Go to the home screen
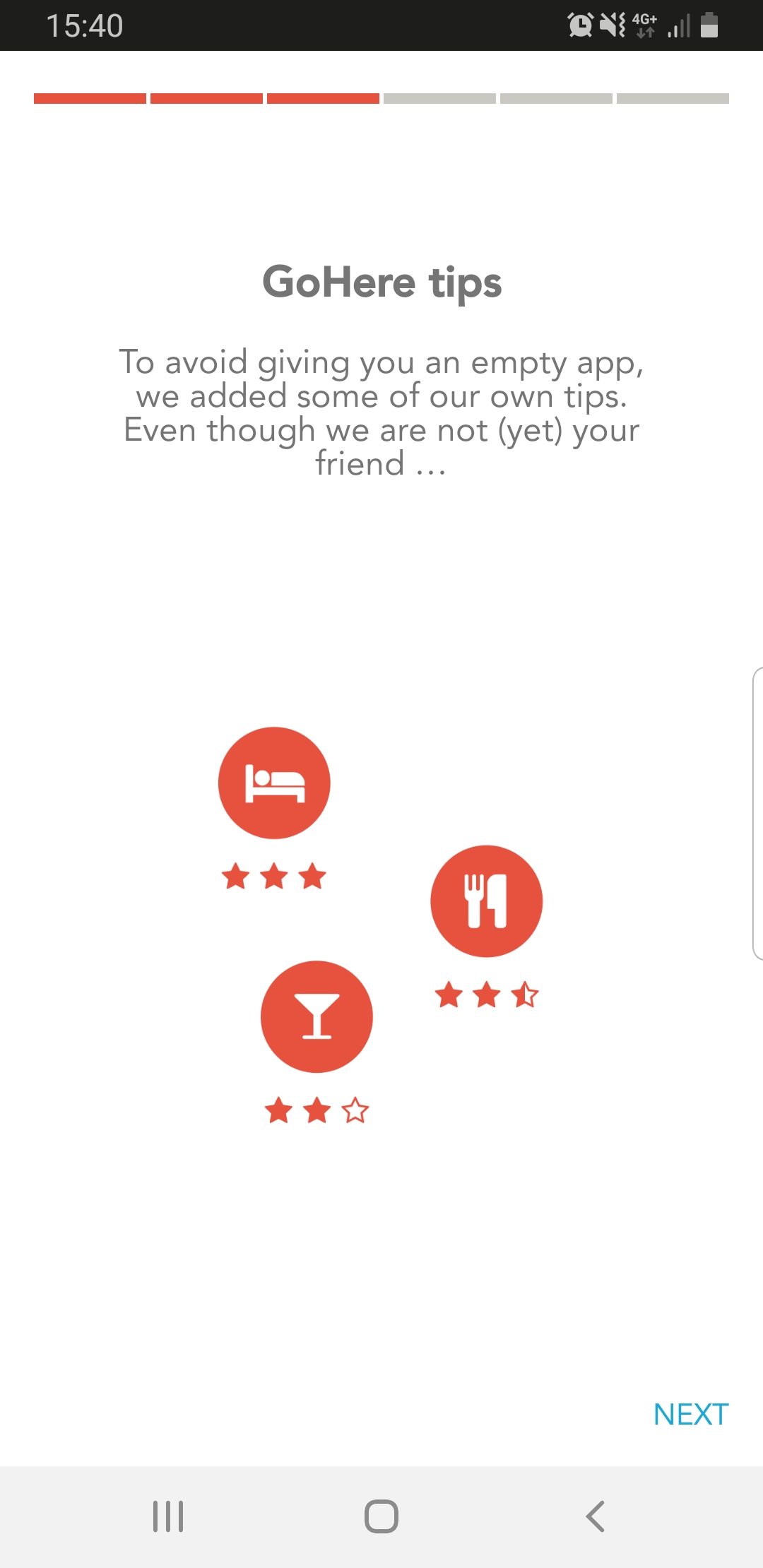This screenshot has height=1568, width=763. 381,1516
